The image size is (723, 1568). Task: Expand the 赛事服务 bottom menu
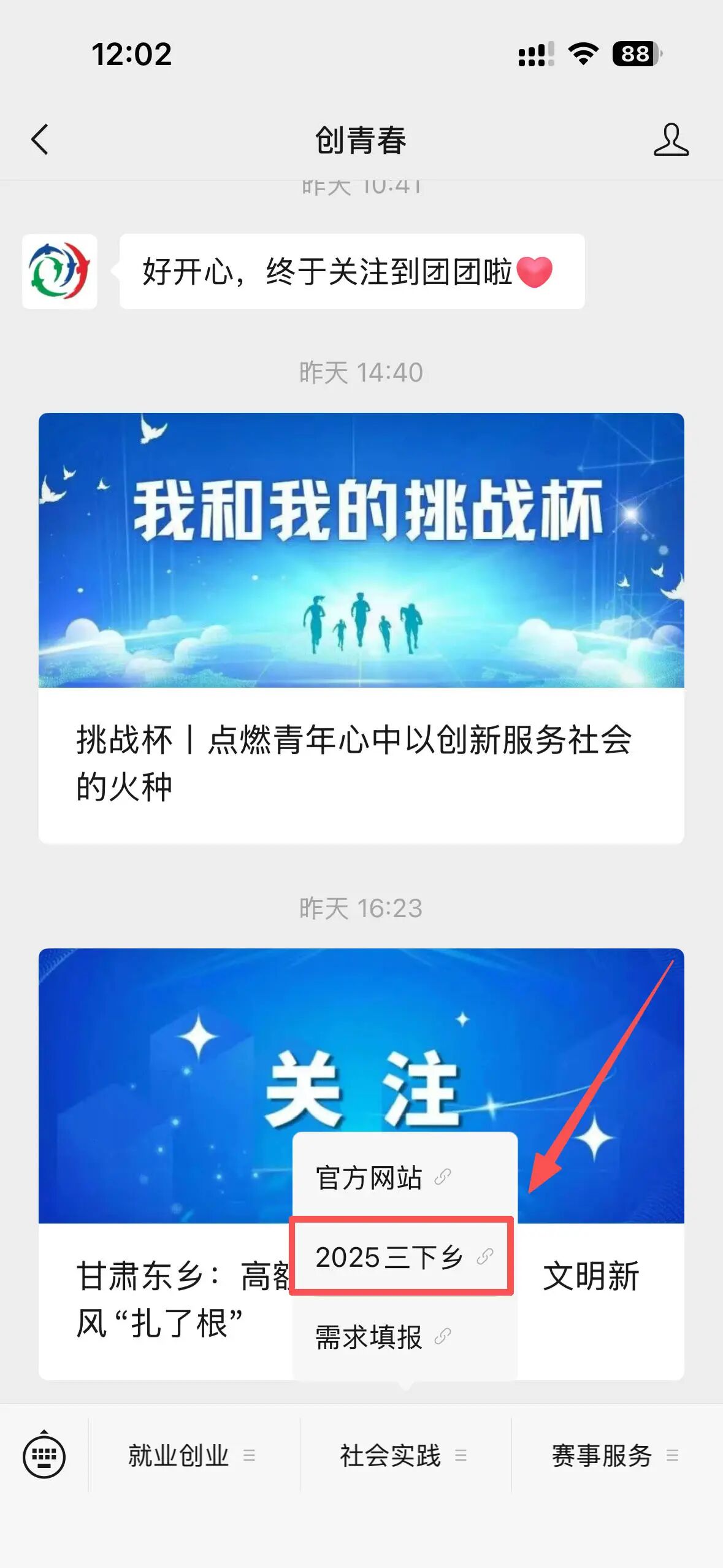614,1455
